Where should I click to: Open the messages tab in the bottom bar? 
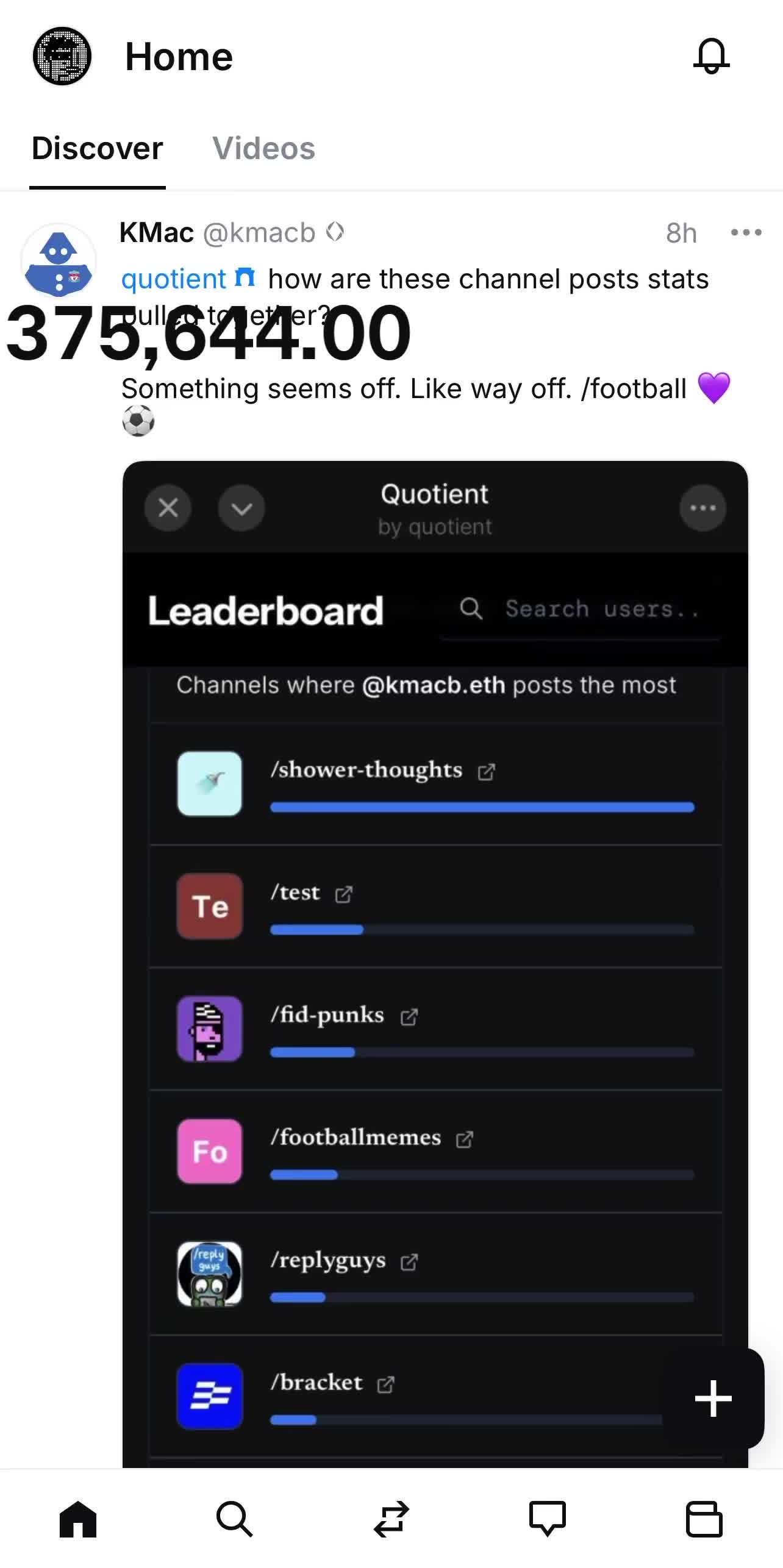(x=548, y=1519)
